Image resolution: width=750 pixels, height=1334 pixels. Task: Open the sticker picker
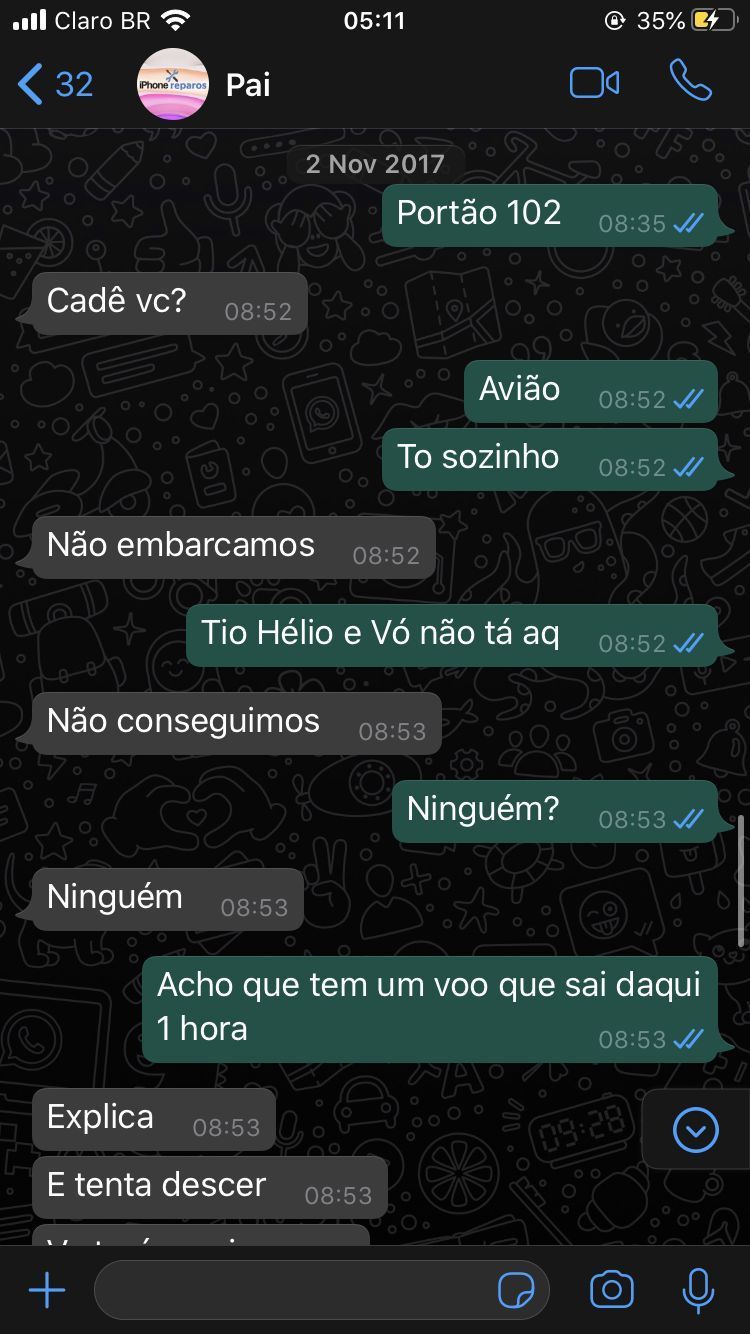coord(516,1291)
